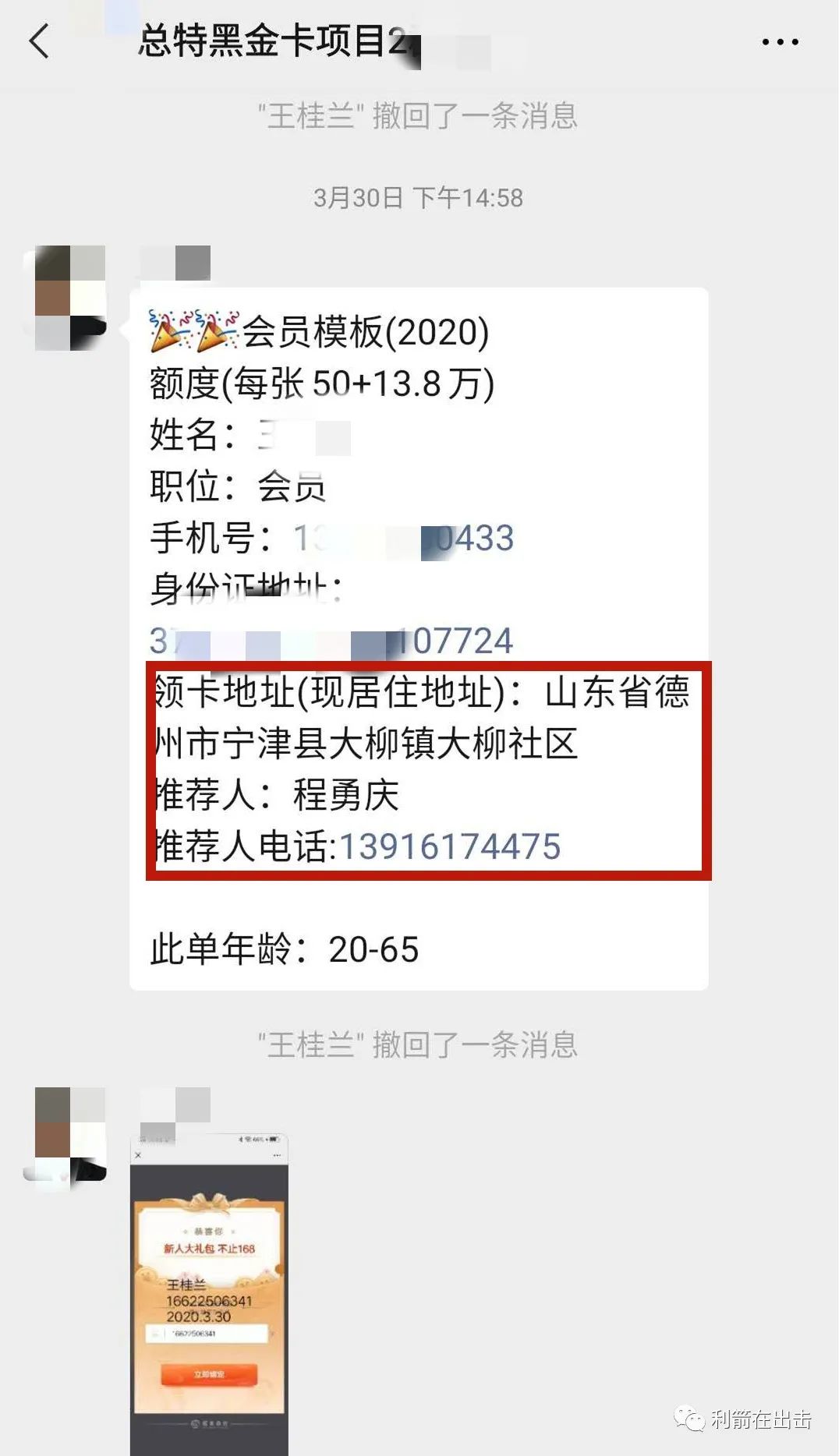Open the shared gift package screenshot image
This screenshot has height=1456, width=839.
pos(209,1294)
